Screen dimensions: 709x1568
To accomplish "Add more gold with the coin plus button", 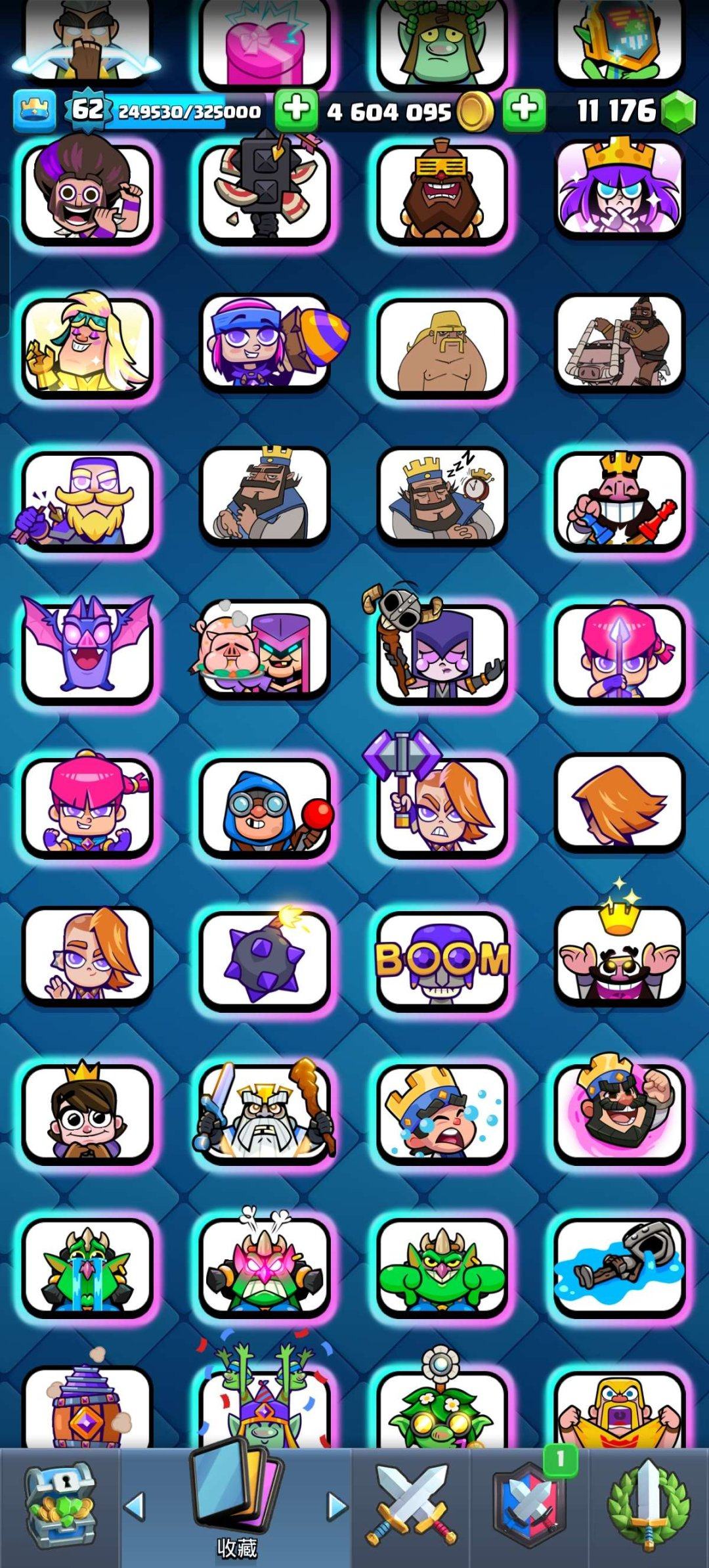I will point(296,110).
